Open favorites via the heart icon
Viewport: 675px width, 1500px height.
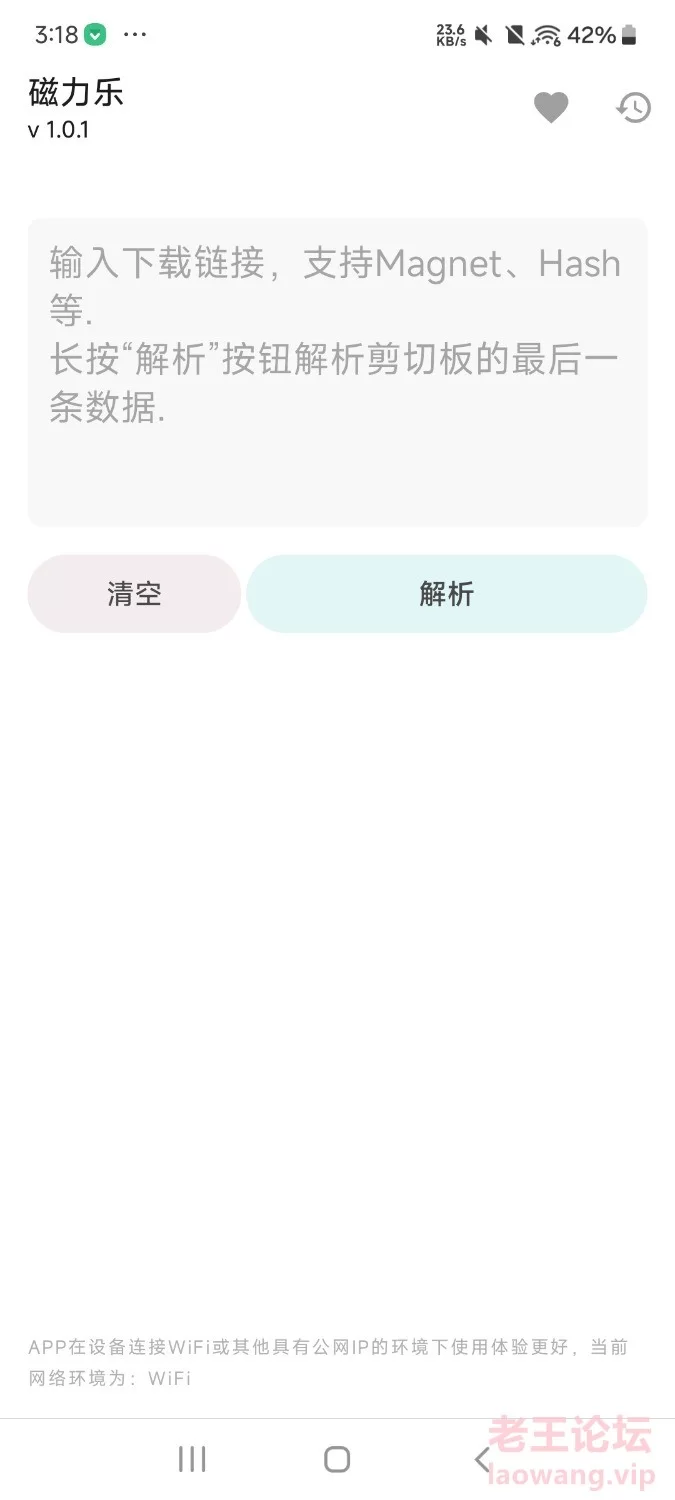[551, 107]
